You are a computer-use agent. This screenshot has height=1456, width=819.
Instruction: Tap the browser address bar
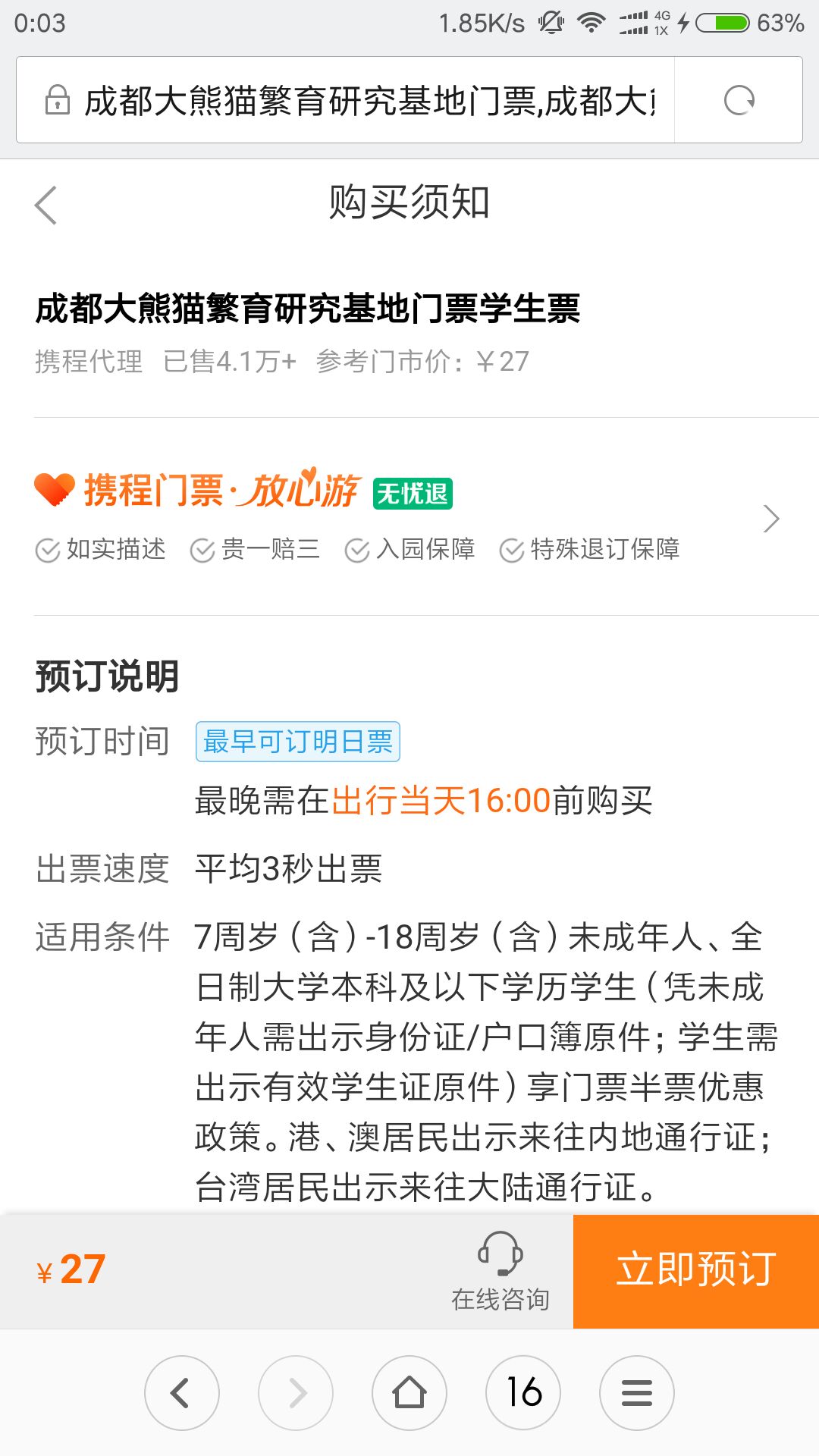click(x=346, y=100)
